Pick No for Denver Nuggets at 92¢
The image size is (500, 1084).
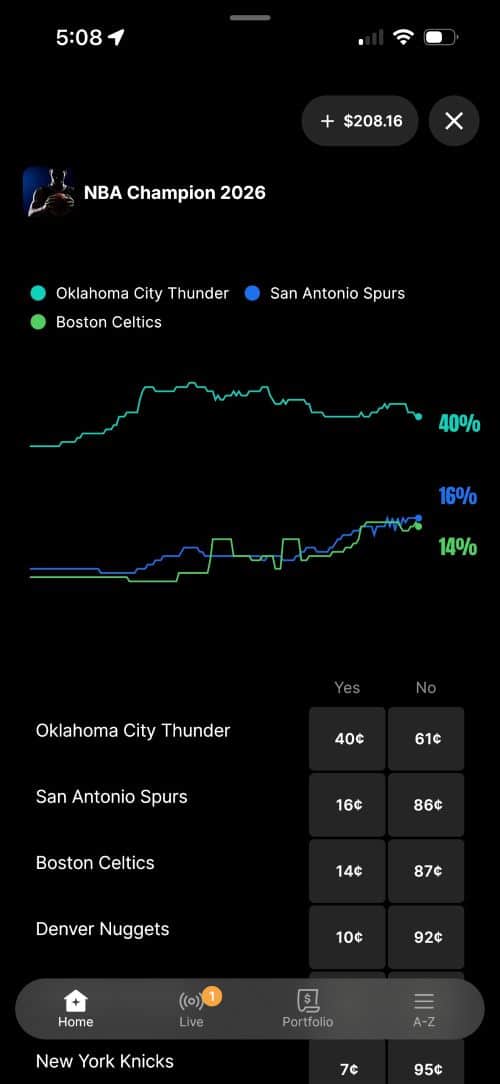coord(426,937)
